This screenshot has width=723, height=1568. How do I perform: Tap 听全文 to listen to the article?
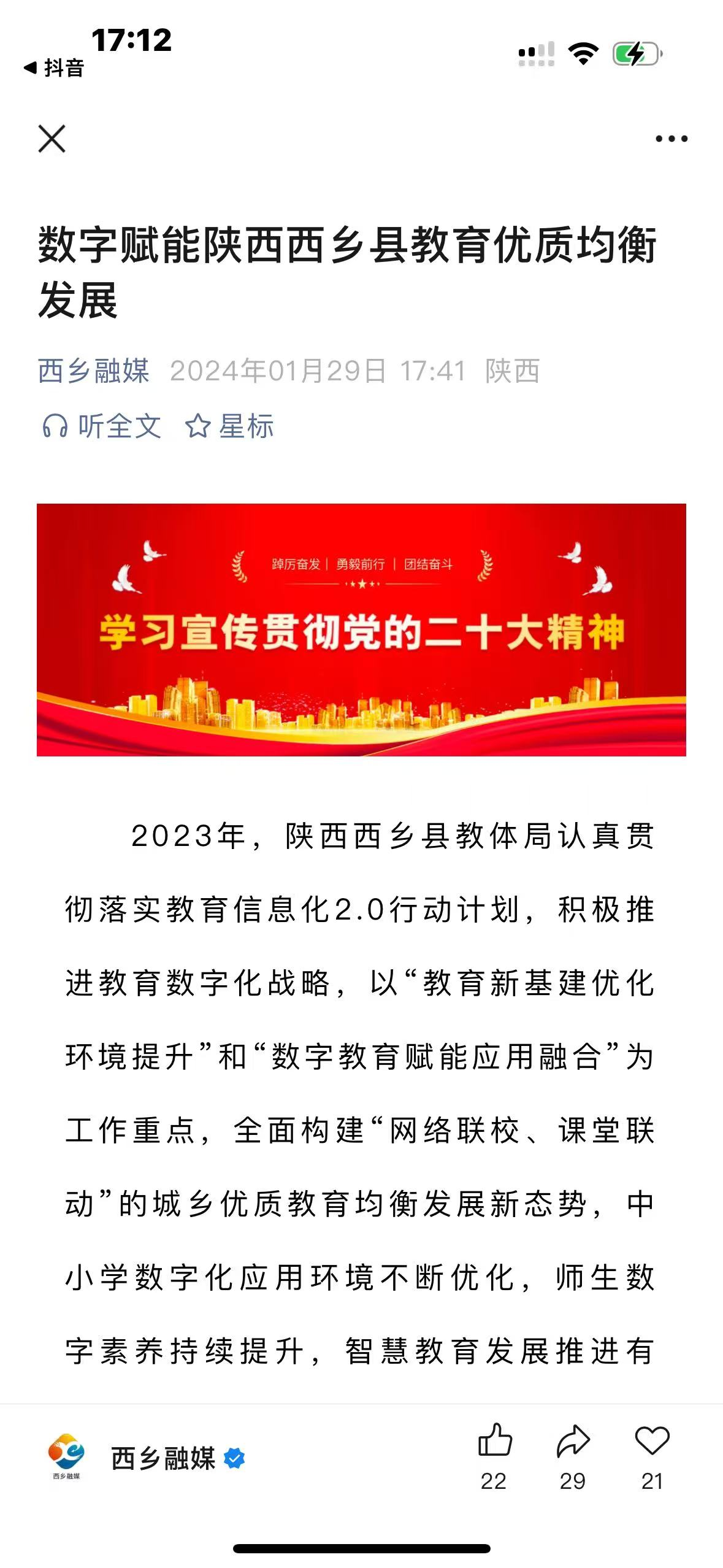coord(102,426)
